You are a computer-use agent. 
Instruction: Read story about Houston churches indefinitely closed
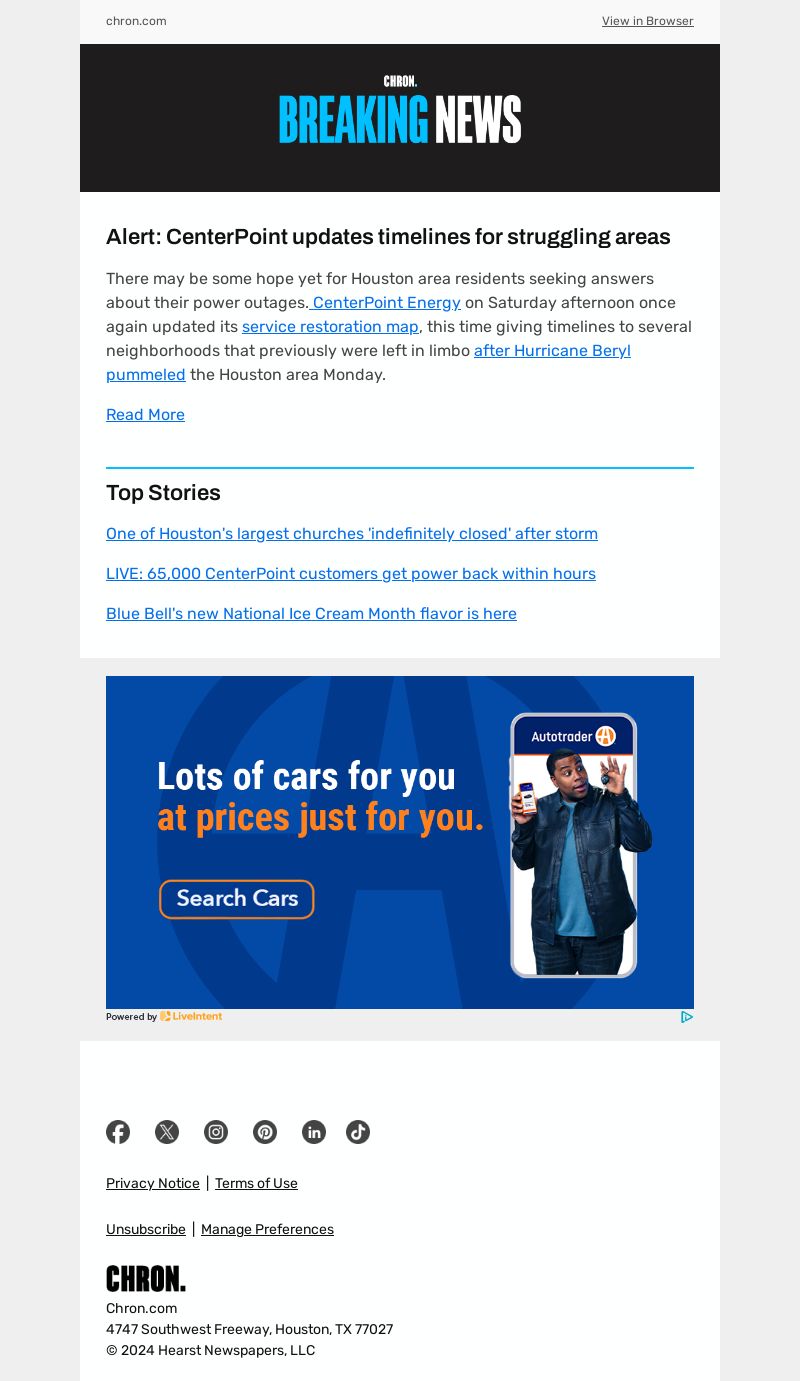pos(352,533)
